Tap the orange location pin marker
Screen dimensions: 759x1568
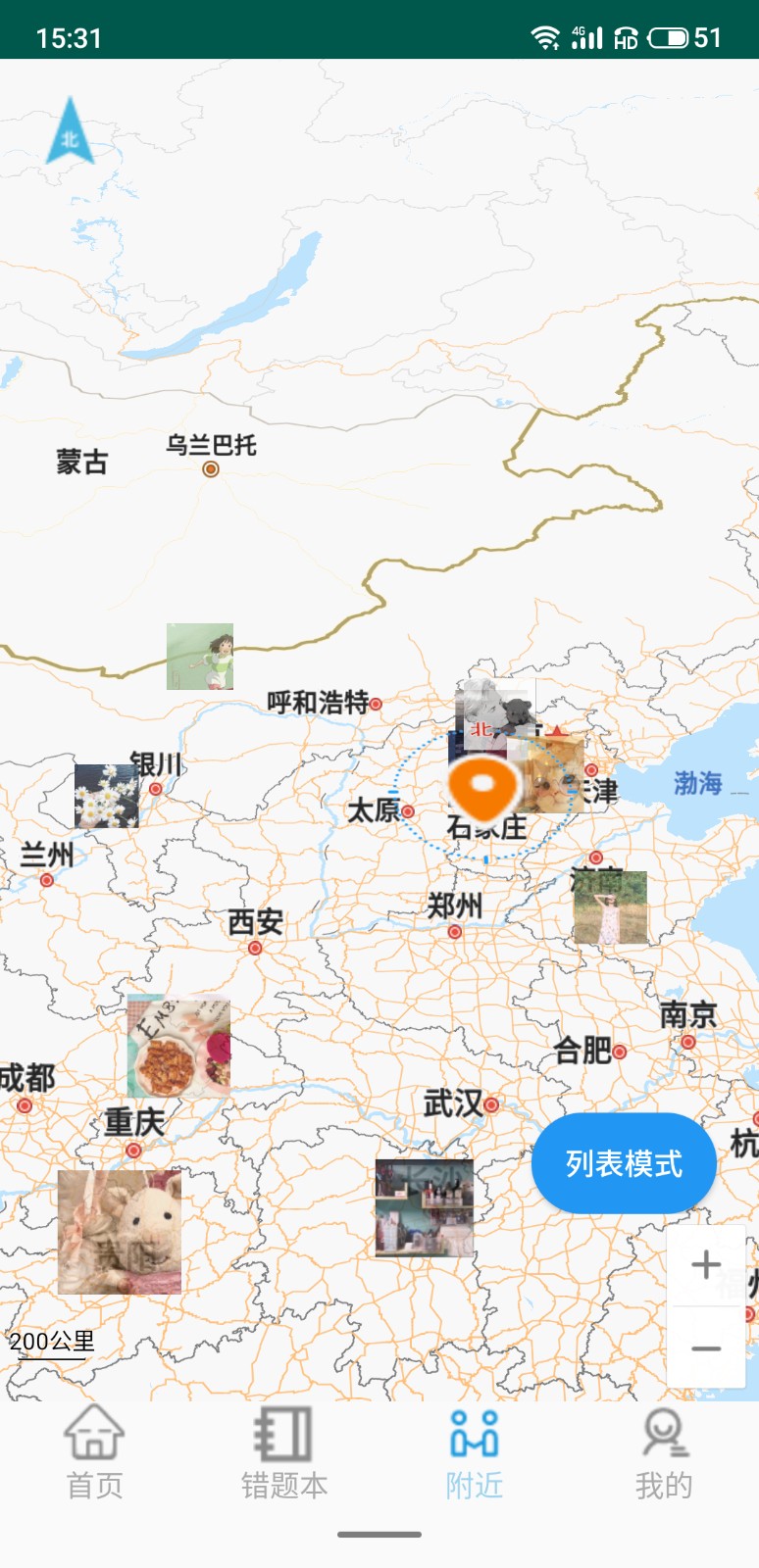pyautogui.click(x=483, y=789)
